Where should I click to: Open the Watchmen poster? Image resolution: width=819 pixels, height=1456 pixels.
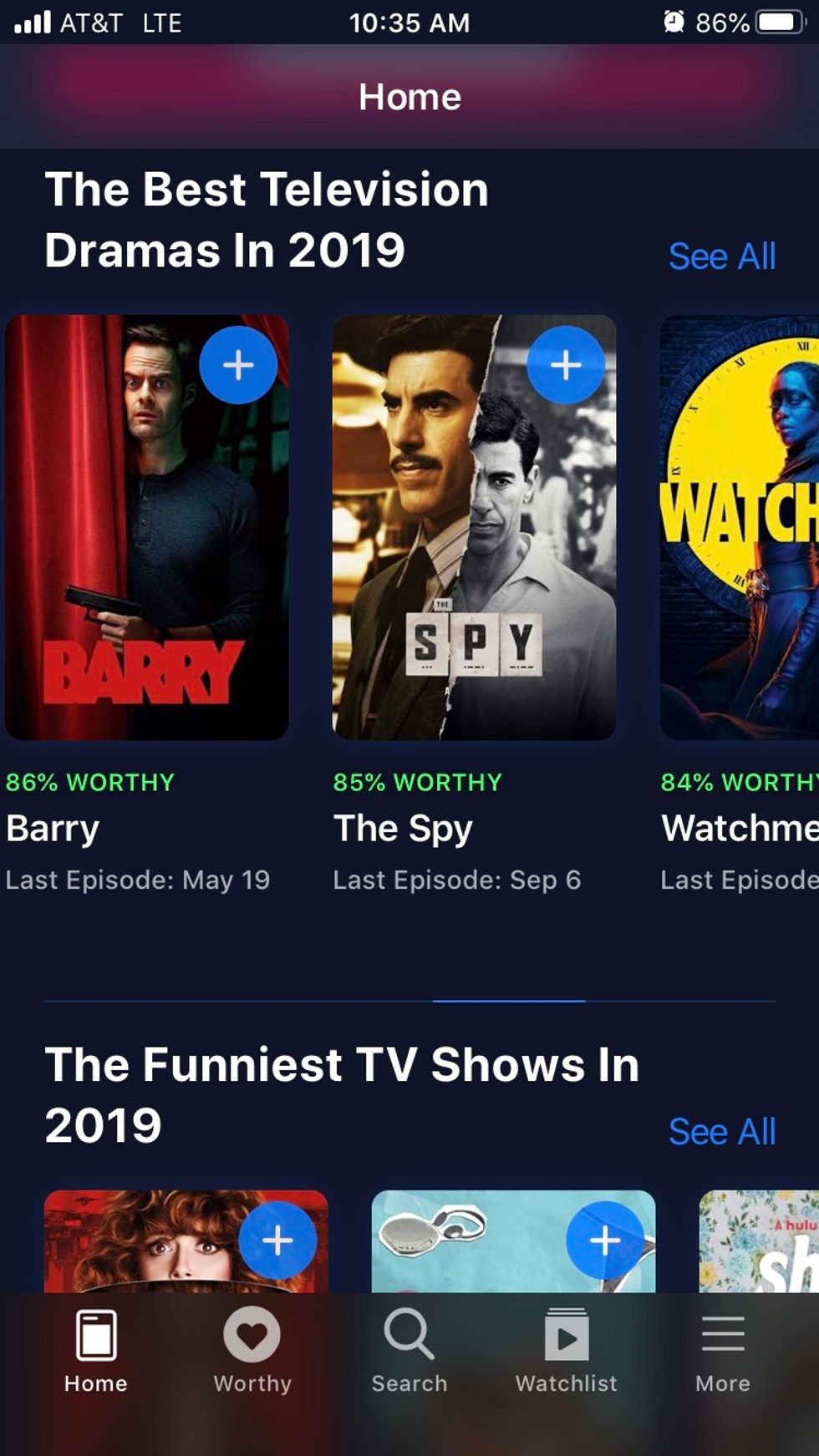pos(740,527)
